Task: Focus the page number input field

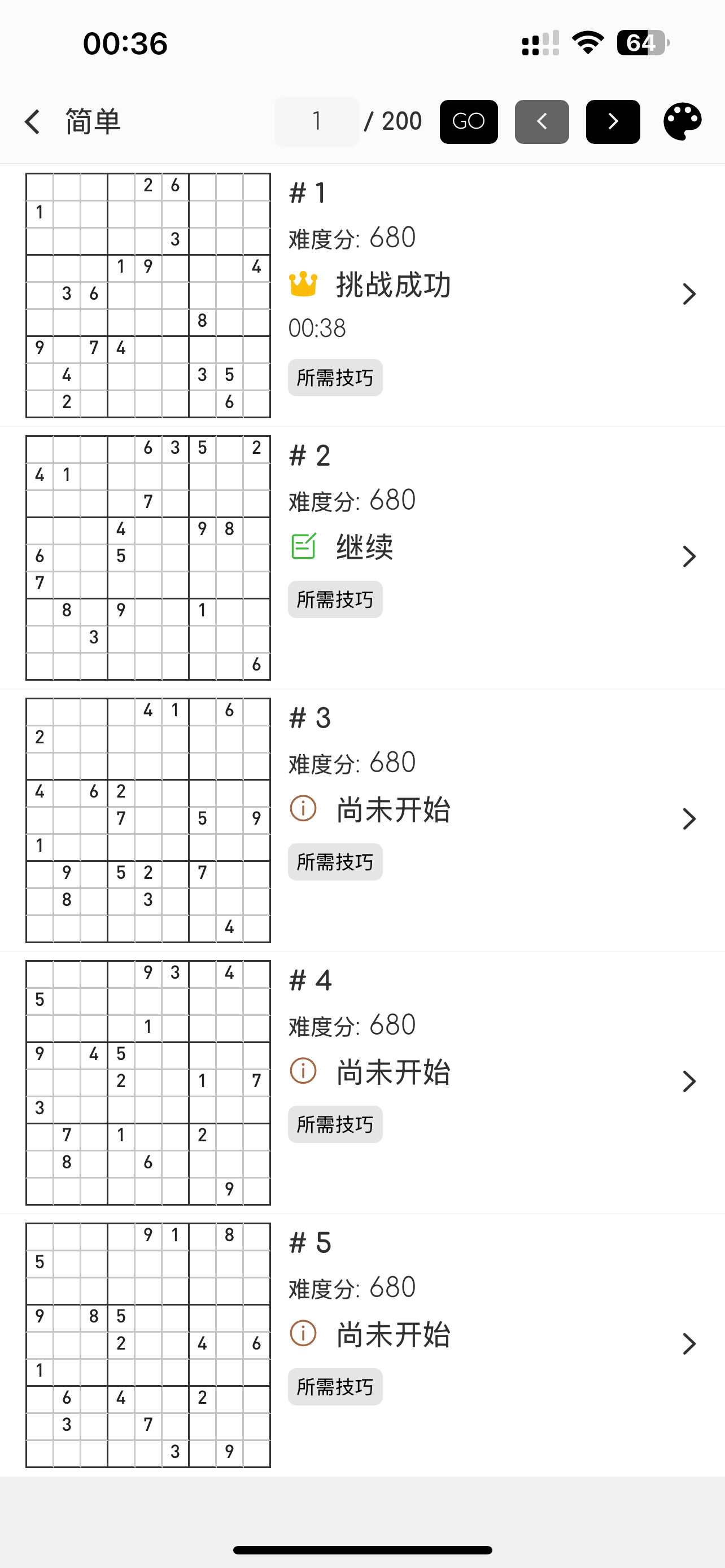Action: point(317,122)
